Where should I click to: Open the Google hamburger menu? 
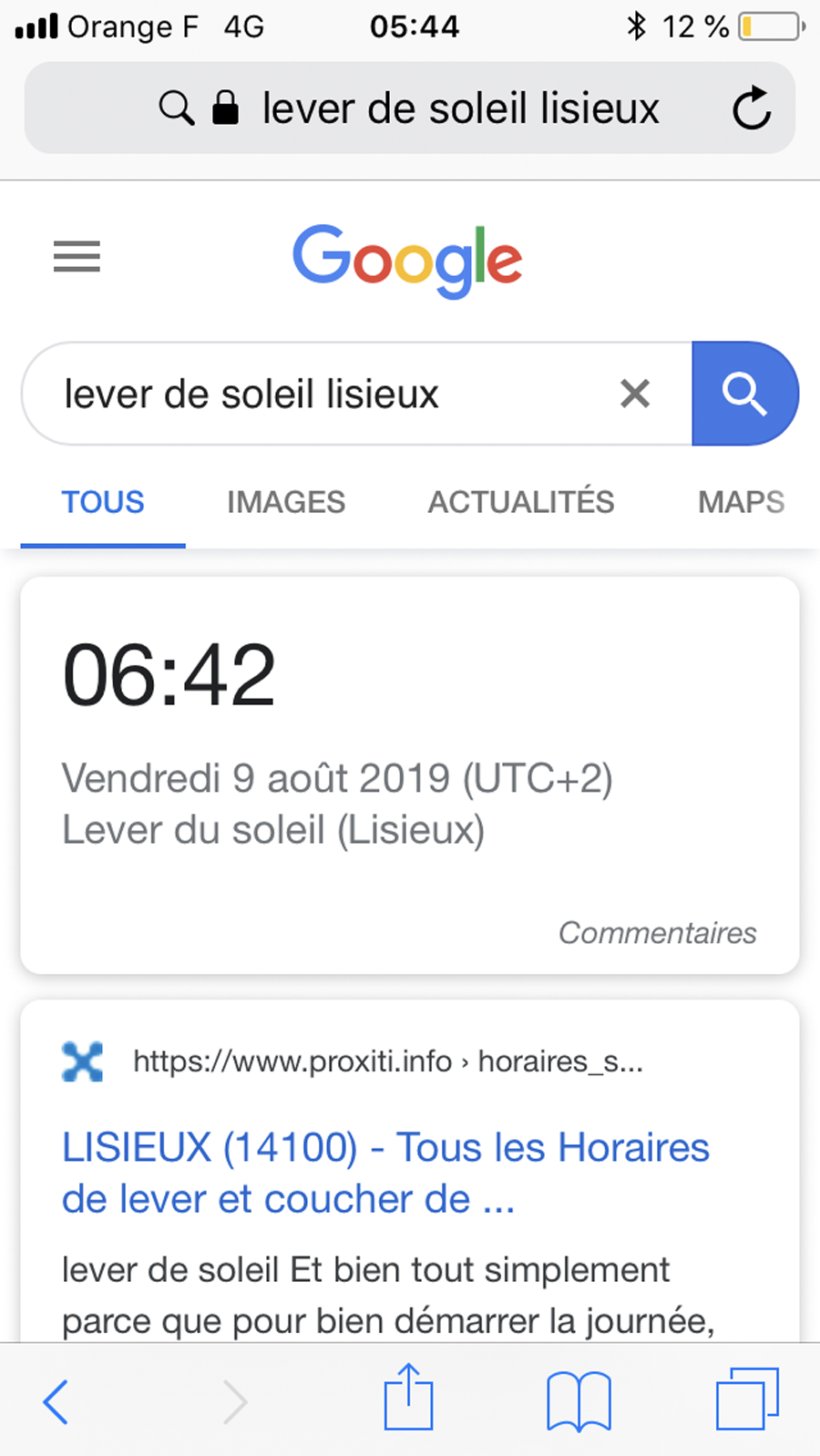click(x=77, y=257)
